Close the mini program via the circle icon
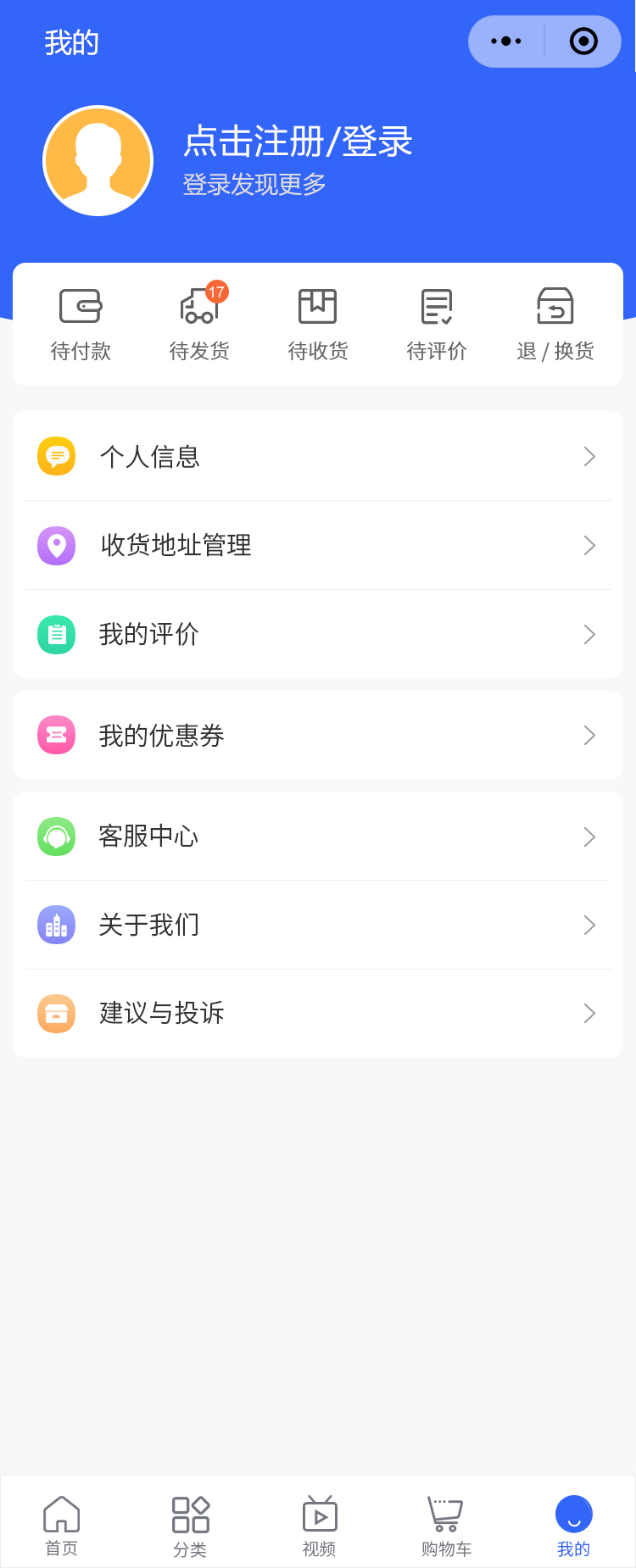Screen dimensions: 636x1568 point(583,42)
